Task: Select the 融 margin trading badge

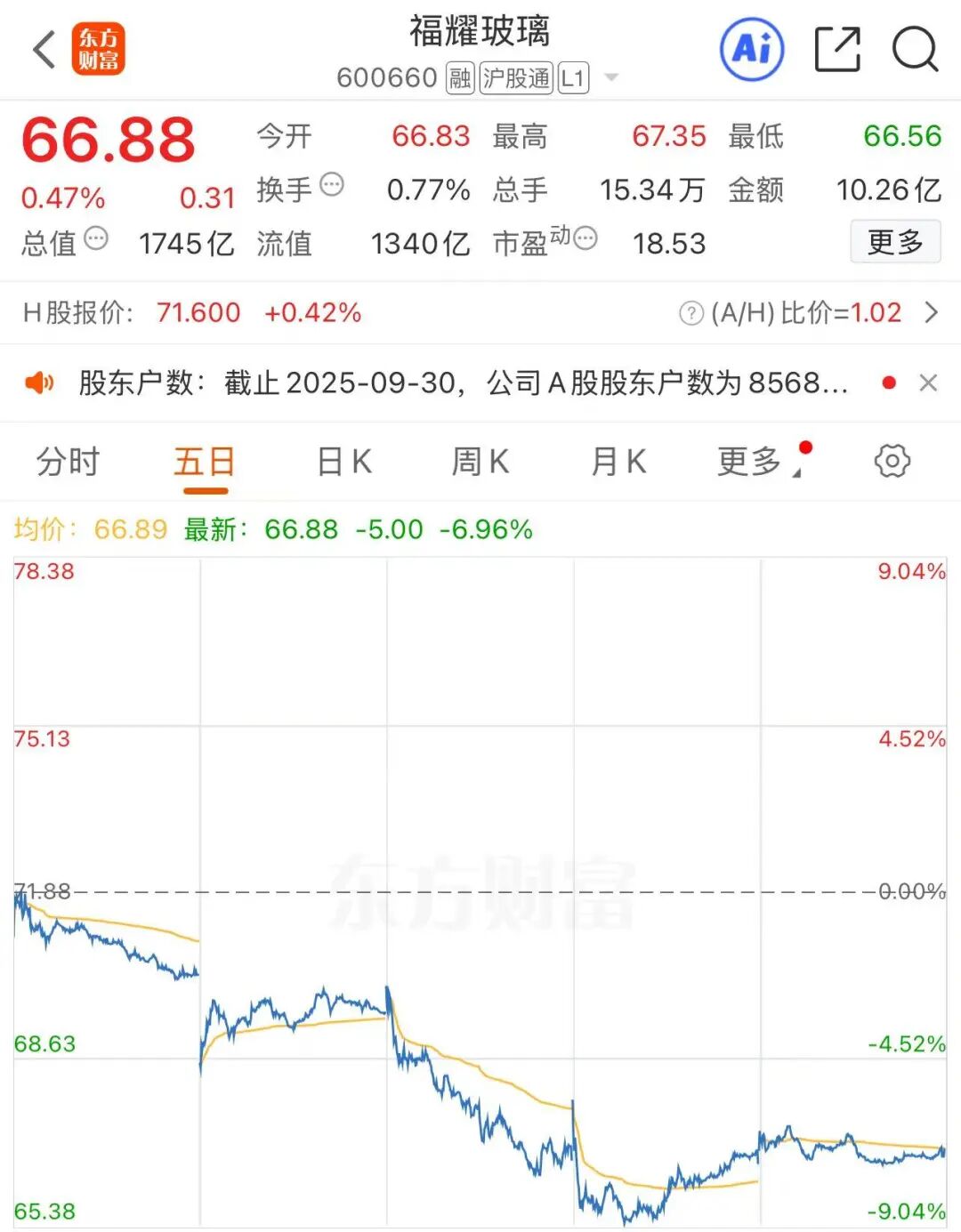Action: tap(459, 77)
